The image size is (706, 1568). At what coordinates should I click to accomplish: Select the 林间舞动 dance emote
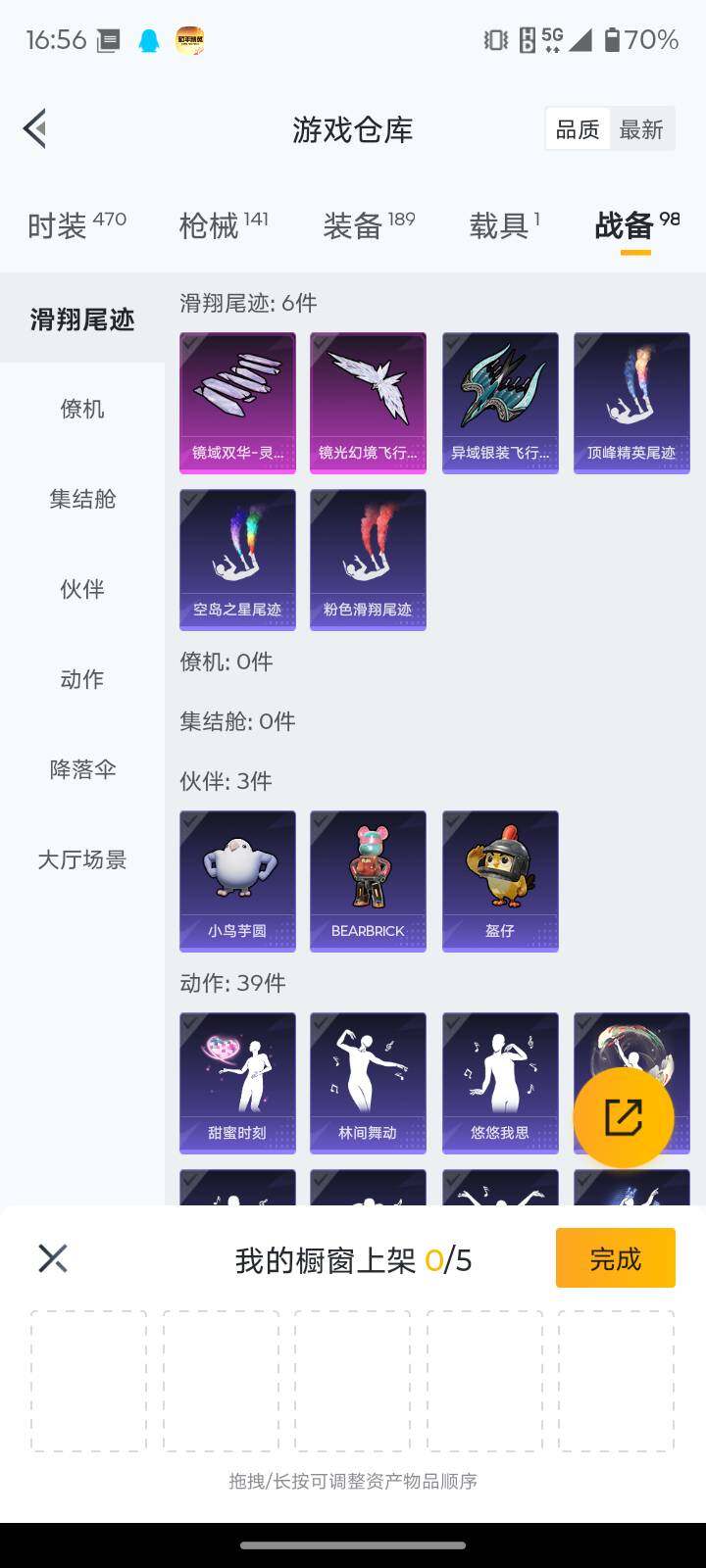point(369,1081)
